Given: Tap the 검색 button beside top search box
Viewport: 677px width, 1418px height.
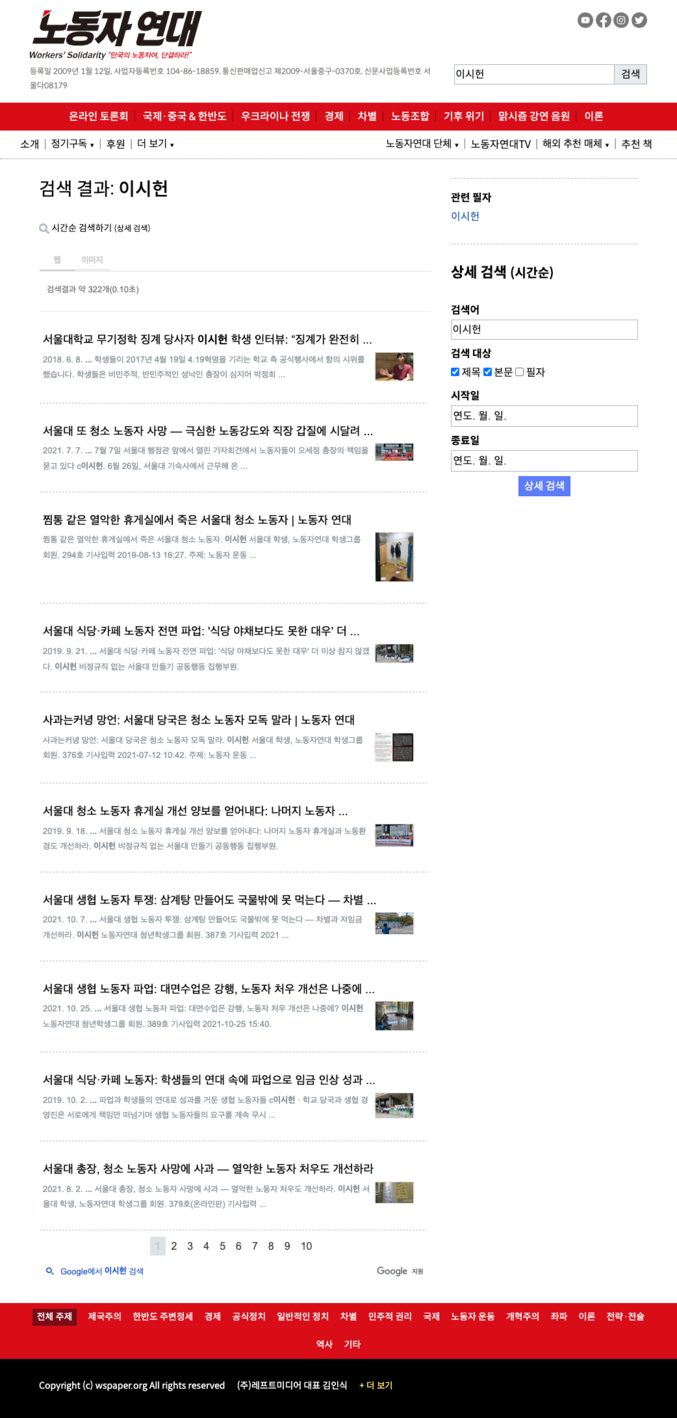Looking at the screenshot, I should (630, 74).
